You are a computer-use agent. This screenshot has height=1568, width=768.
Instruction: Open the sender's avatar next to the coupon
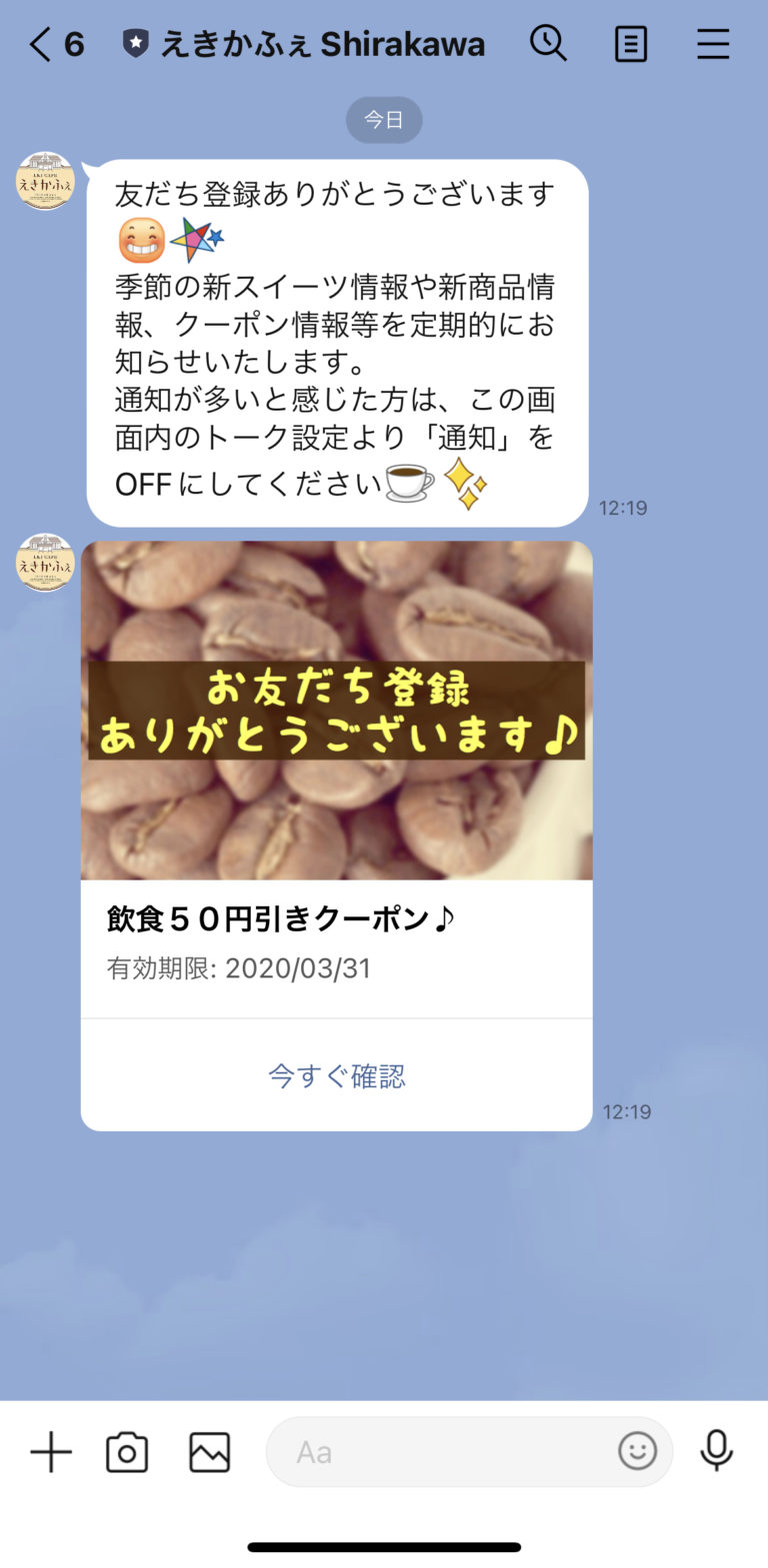tap(44, 560)
